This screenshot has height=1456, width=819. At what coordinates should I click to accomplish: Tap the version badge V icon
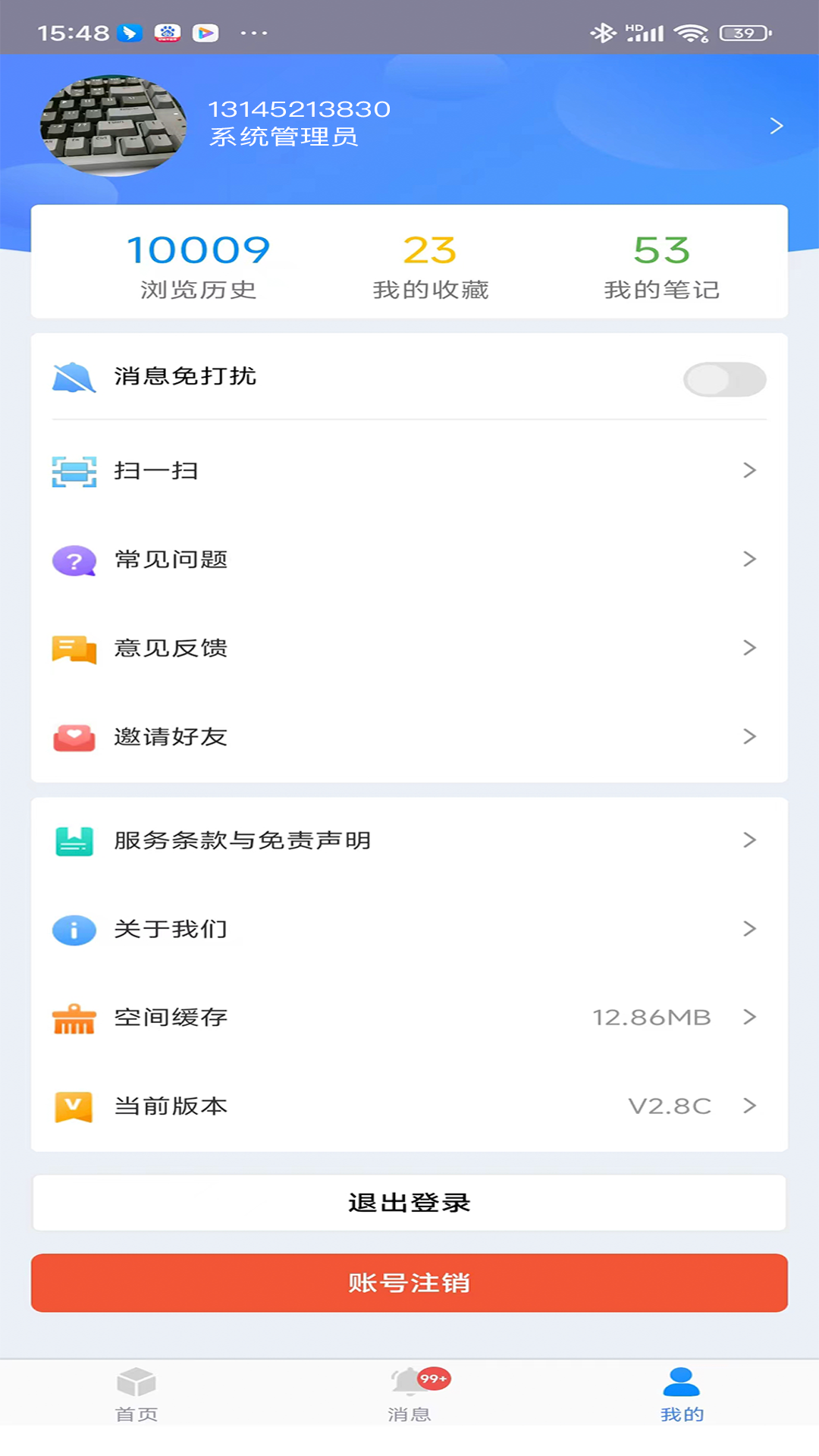74,1106
